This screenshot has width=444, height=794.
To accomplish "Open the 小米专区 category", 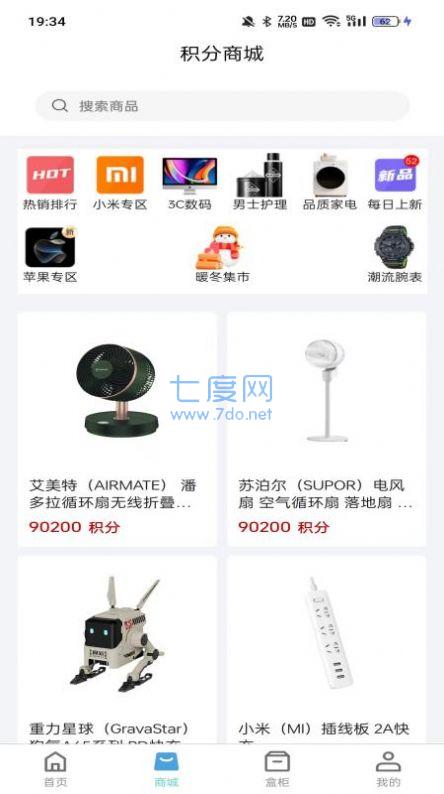I will (120, 183).
